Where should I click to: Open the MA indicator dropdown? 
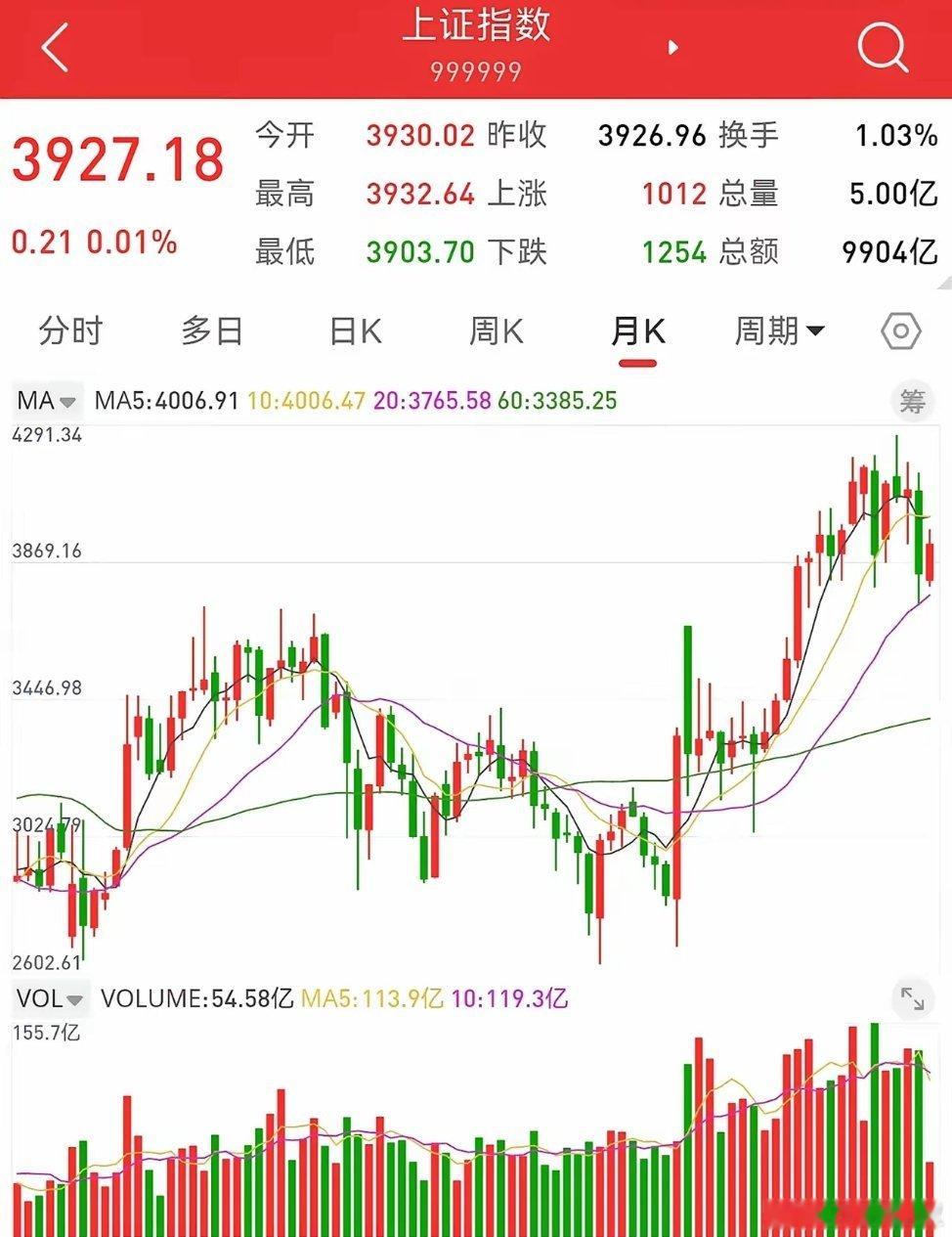pyautogui.click(x=46, y=401)
